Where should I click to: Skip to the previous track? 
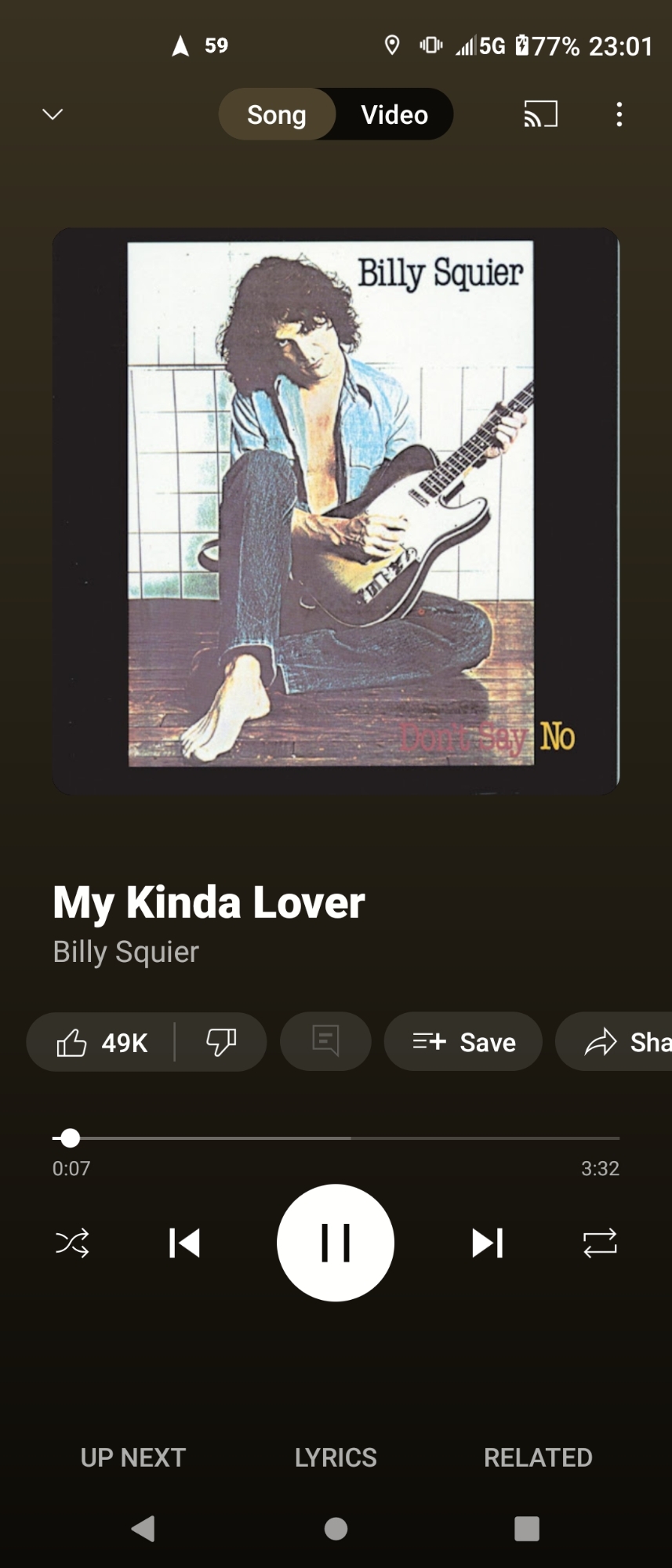(x=185, y=1243)
